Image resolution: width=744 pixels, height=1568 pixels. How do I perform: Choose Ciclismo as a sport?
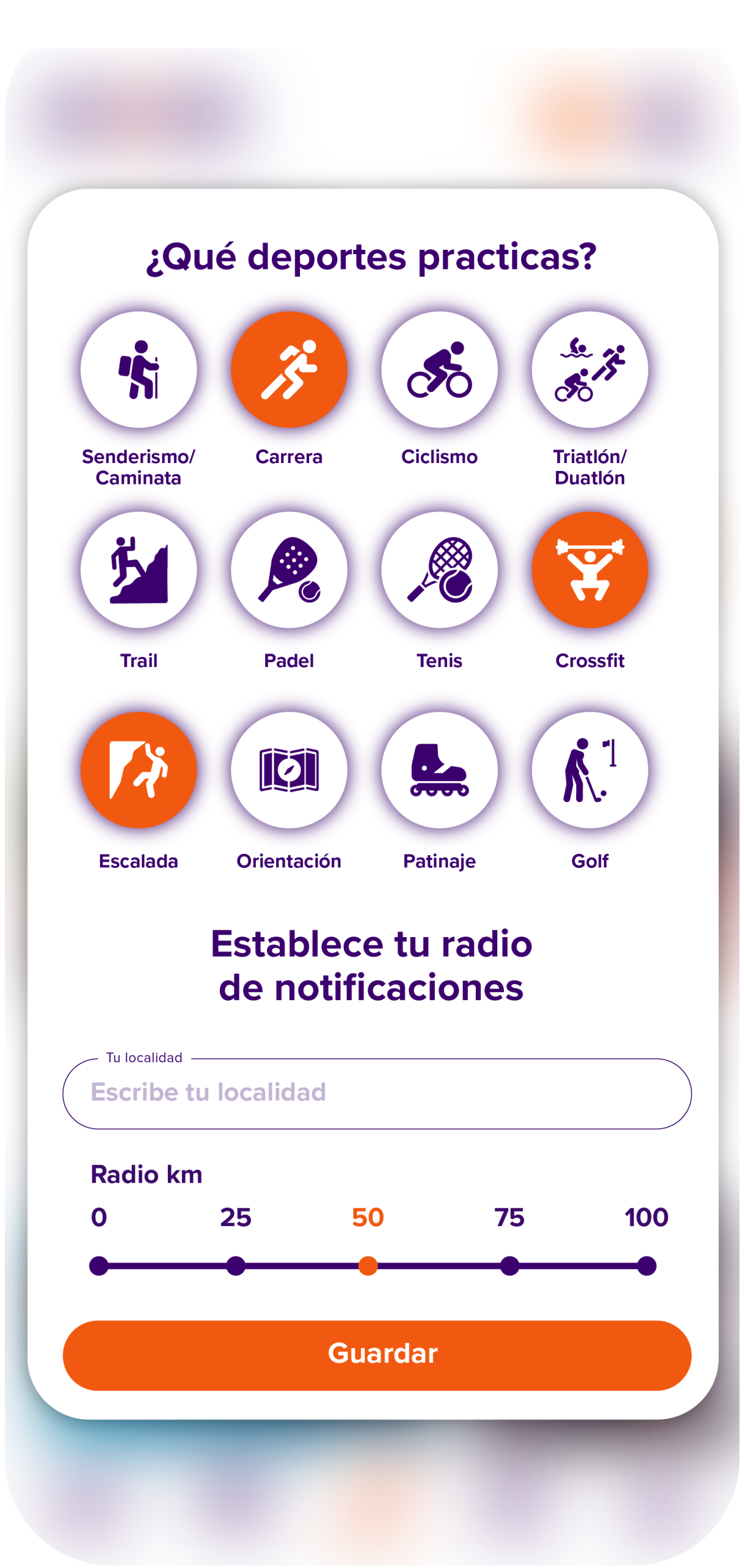coord(439,369)
